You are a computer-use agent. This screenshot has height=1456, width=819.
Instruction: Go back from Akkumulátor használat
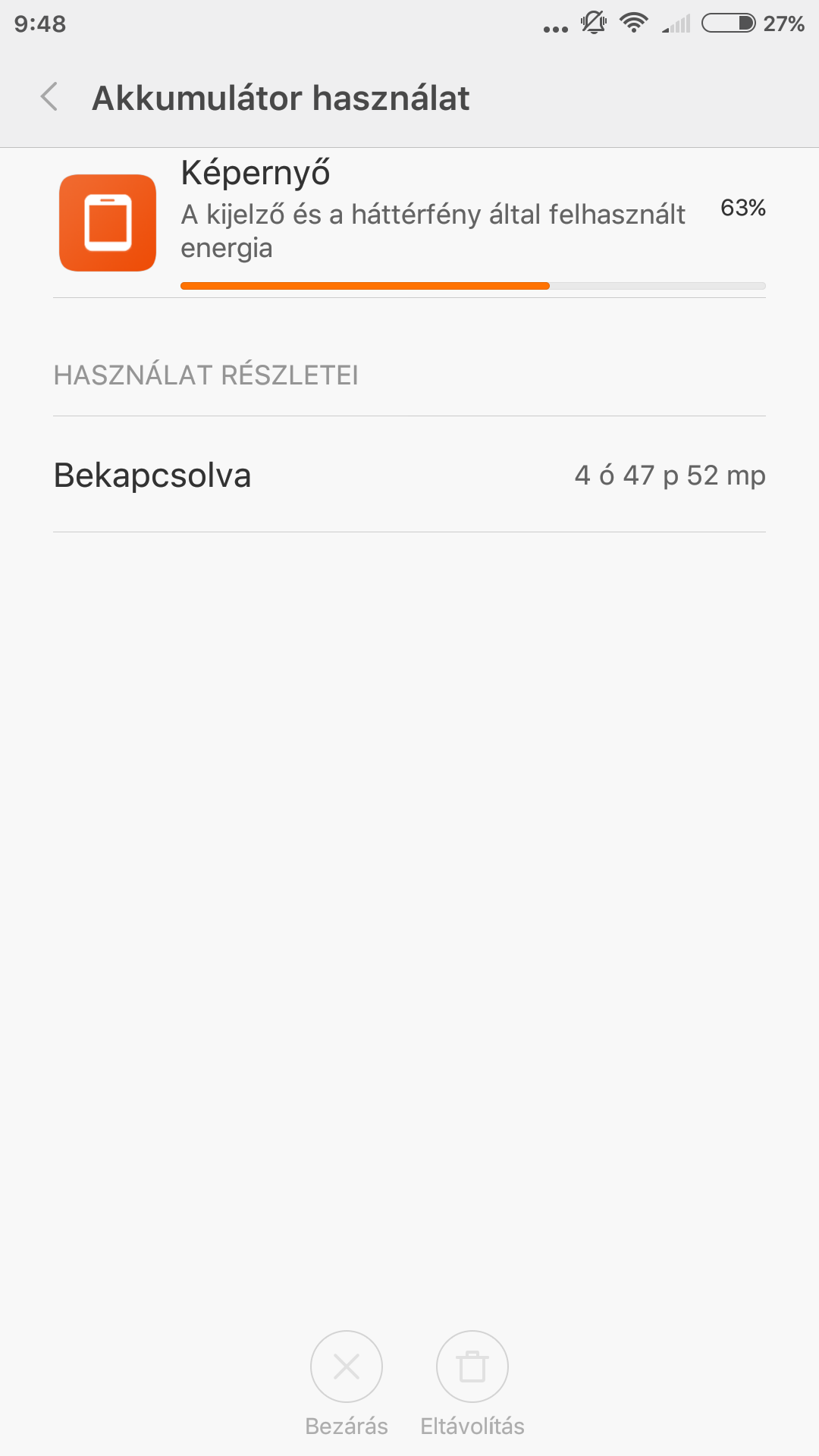(49, 97)
